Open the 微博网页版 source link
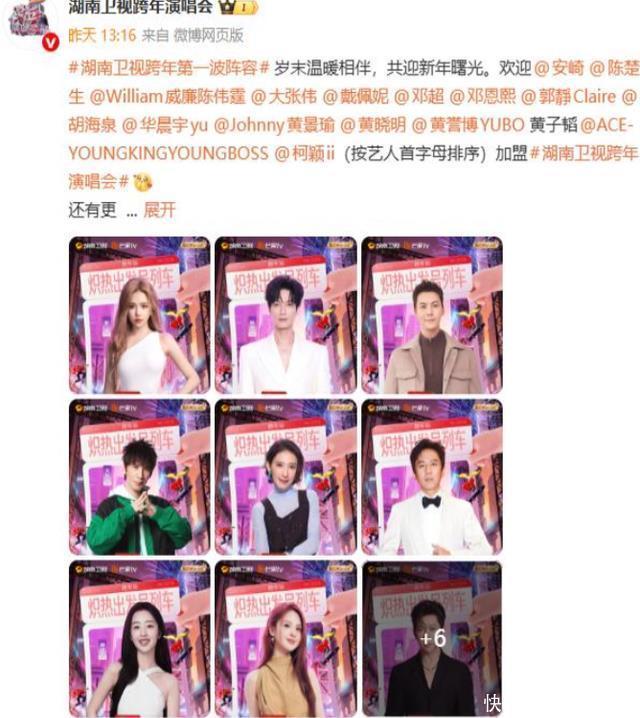640x718 pixels. (x=210, y=35)
